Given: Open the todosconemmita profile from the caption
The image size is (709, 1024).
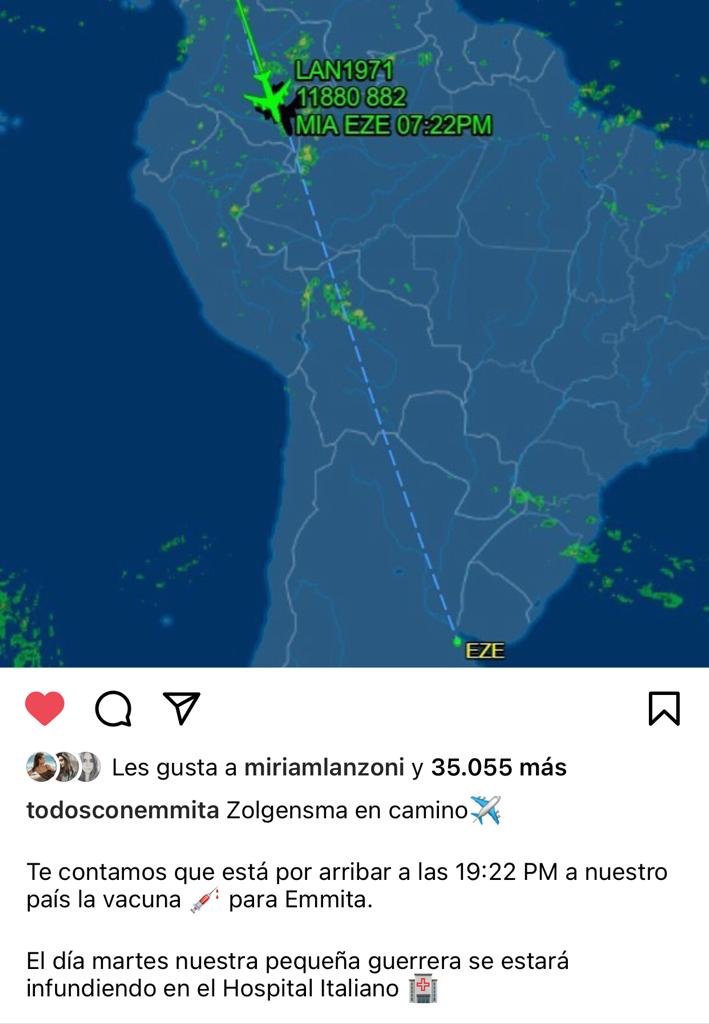Looking at the screenshot, I should pyautogui.click(x=122, y=811).
